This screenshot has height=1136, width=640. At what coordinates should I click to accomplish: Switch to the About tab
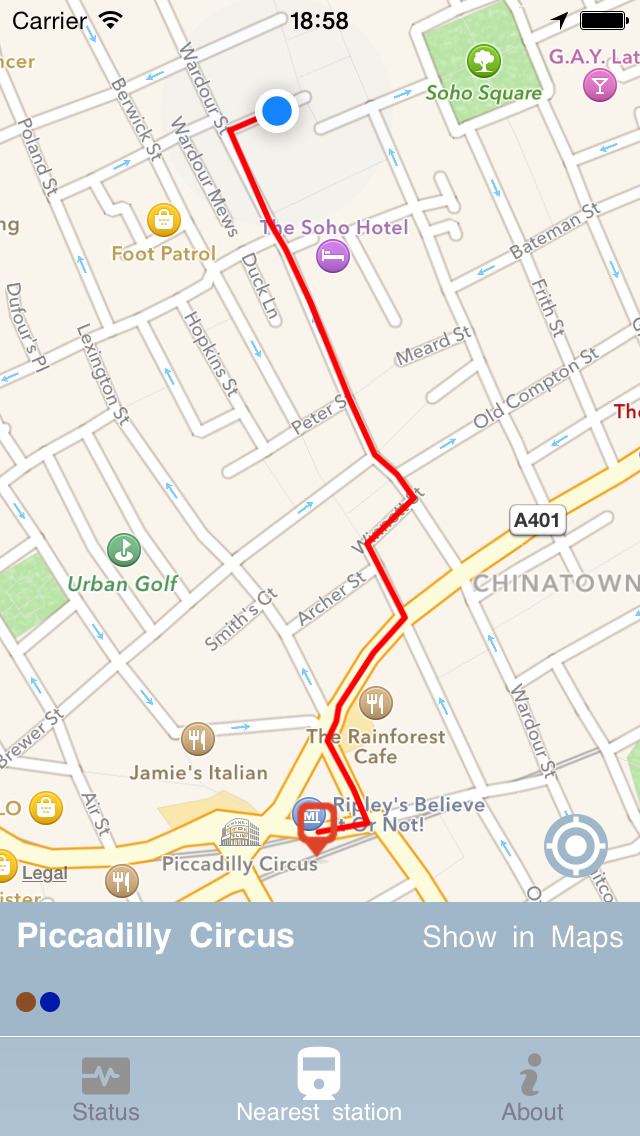(x=533, y=1089)
